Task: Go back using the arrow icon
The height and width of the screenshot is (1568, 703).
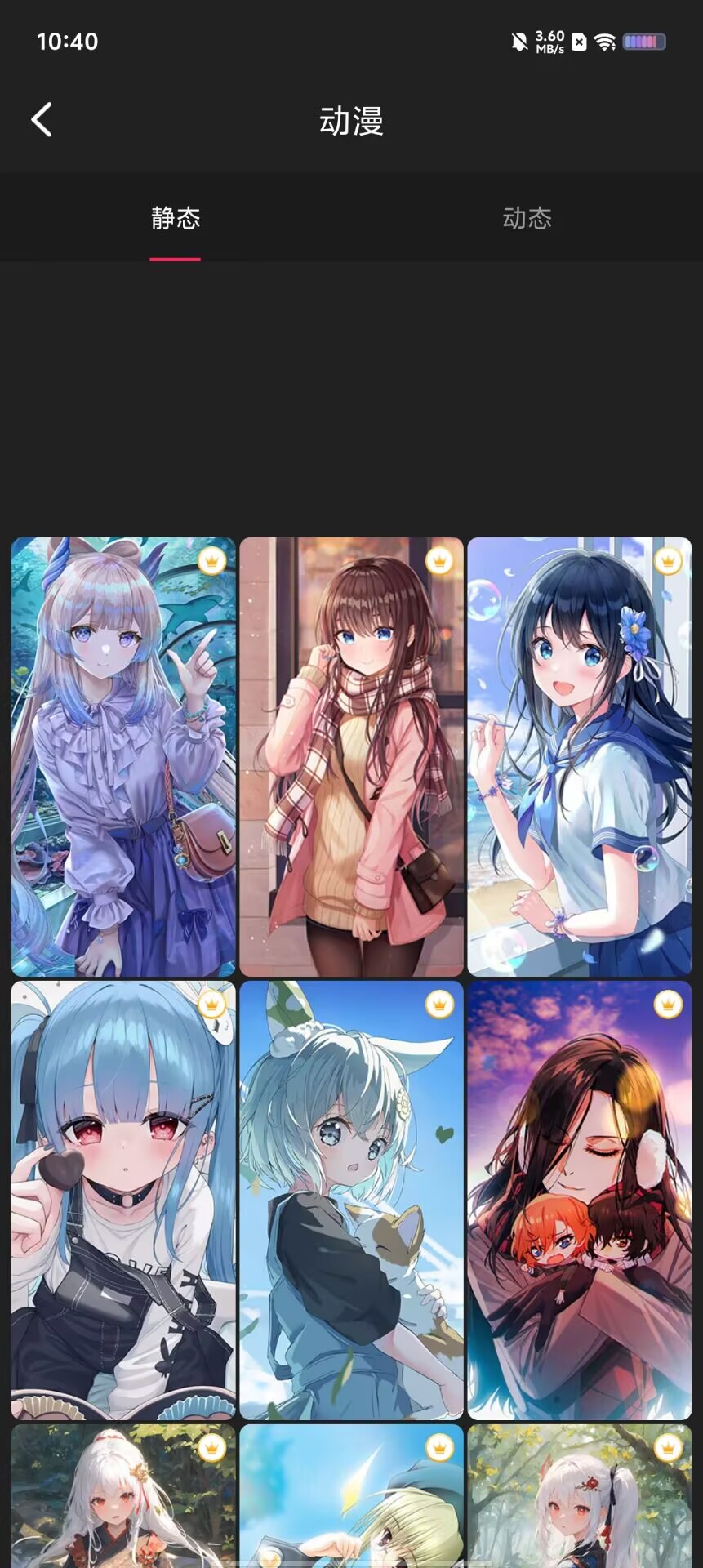Action: pyautogui.click(x=42, y=120)
